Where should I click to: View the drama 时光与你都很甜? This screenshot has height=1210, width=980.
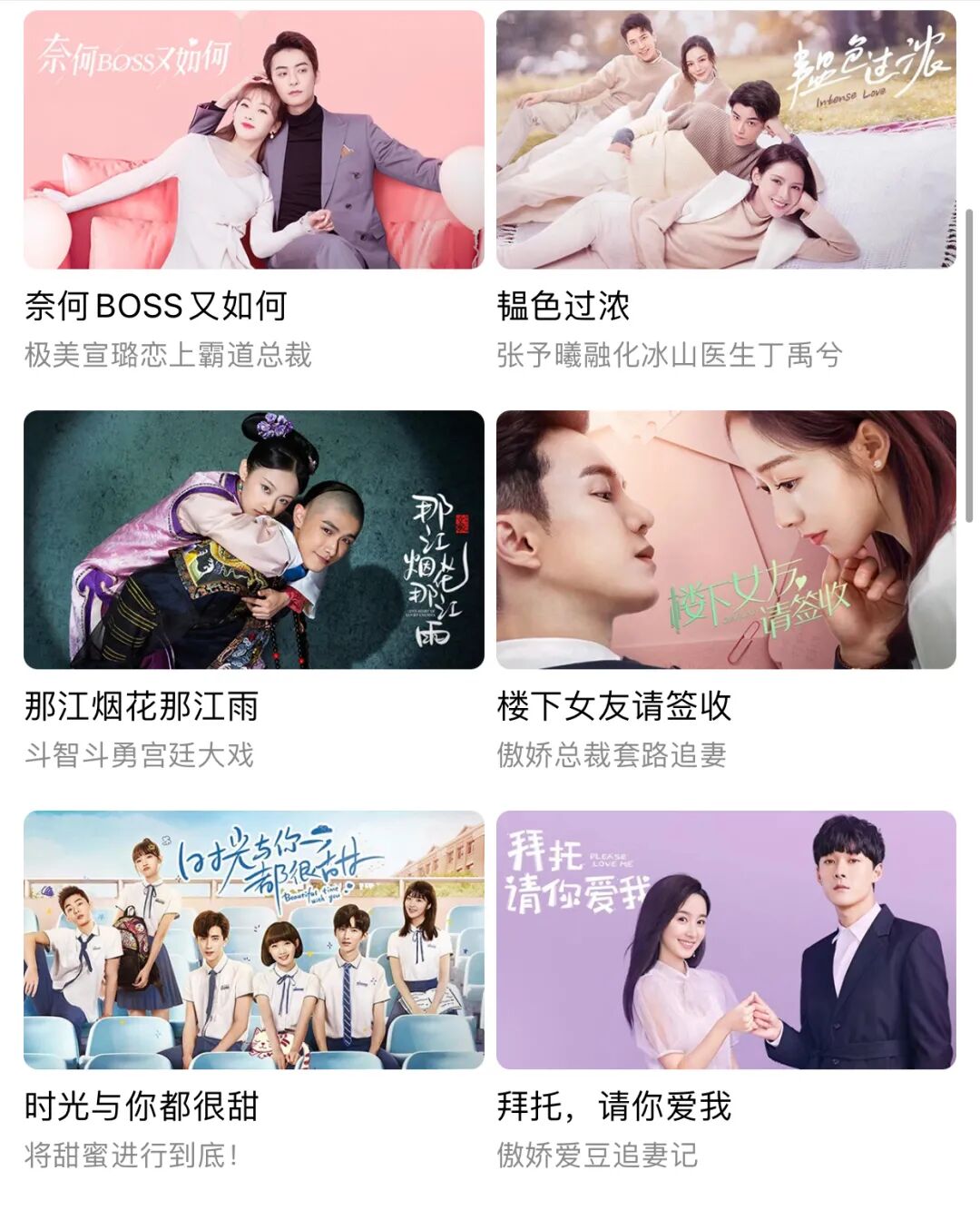253,939
